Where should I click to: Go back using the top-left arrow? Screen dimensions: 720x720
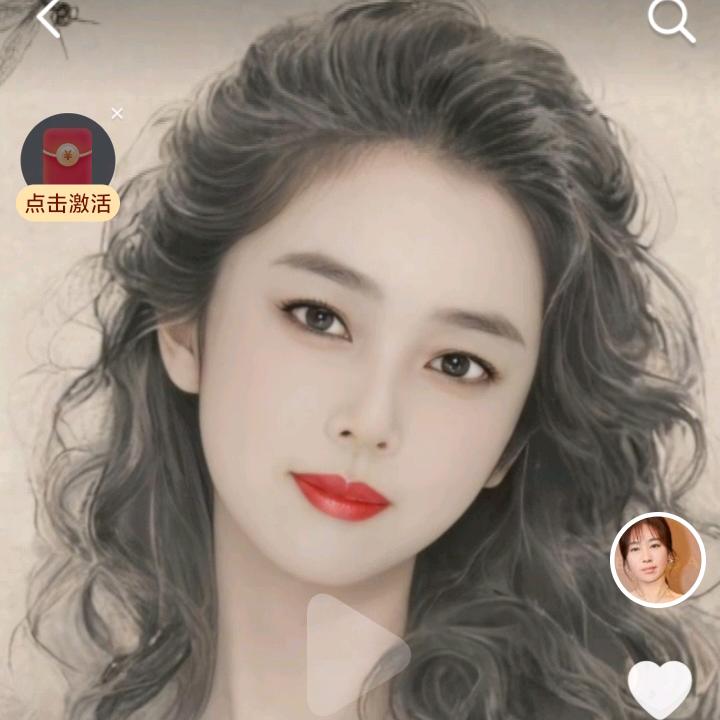(x=48, y=18)
